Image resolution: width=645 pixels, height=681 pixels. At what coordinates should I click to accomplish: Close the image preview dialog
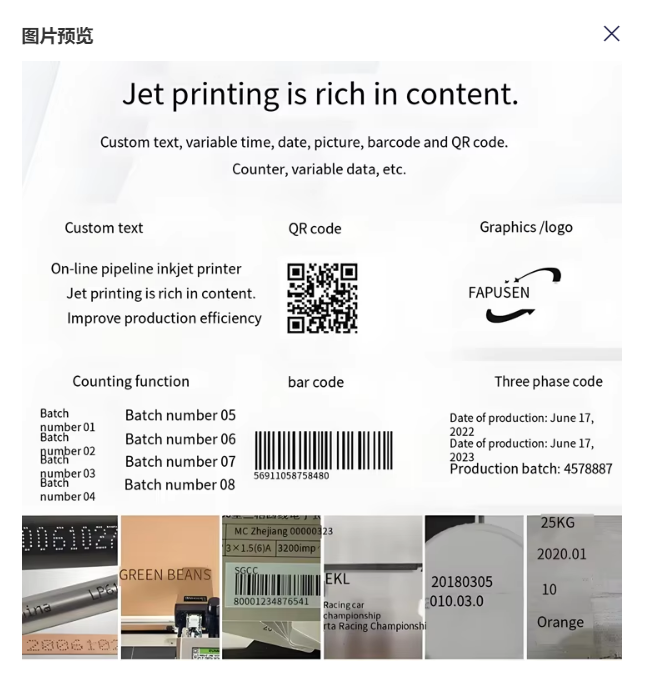point(611,33)
